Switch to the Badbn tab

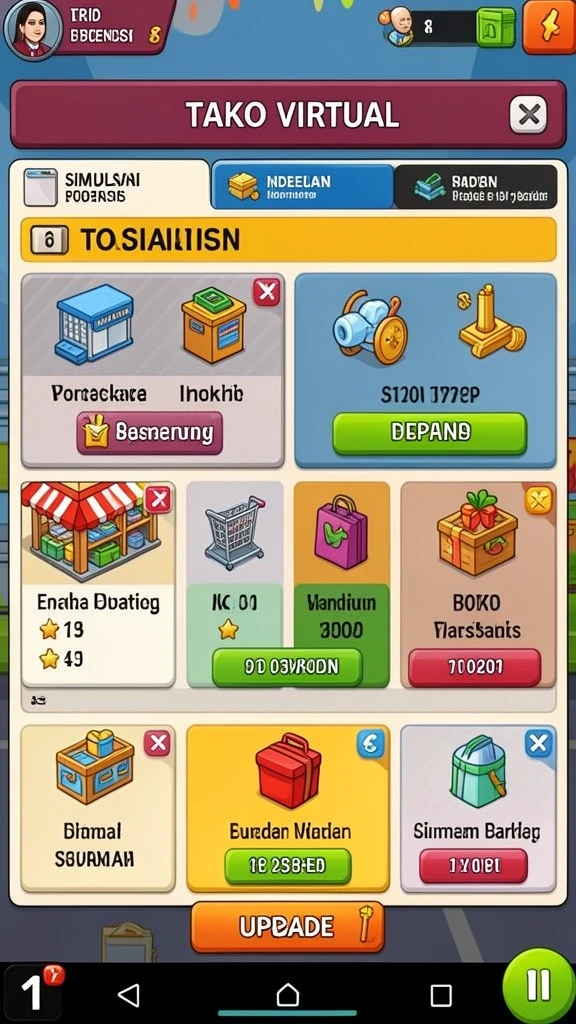pos(476,186)
